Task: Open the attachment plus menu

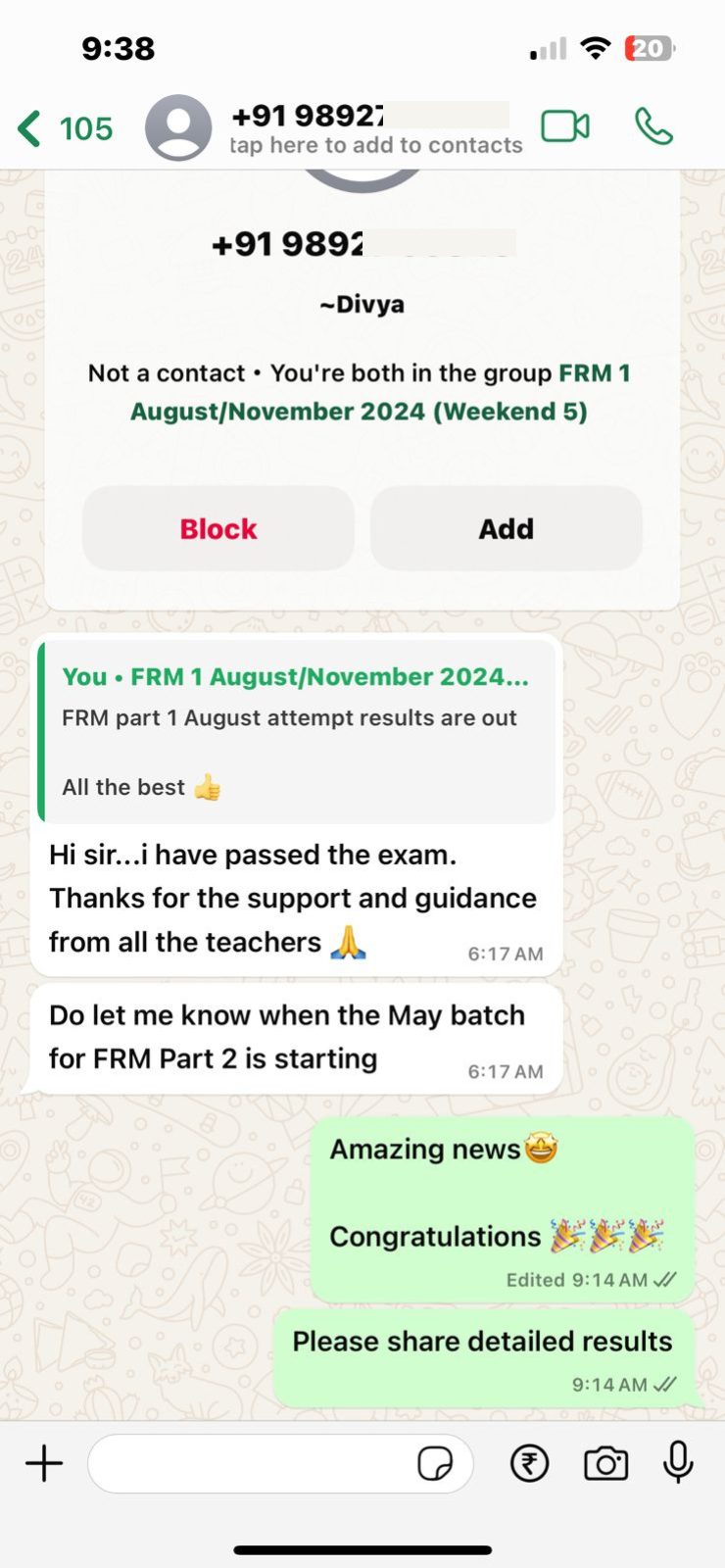Action: tap(44, 1463)
